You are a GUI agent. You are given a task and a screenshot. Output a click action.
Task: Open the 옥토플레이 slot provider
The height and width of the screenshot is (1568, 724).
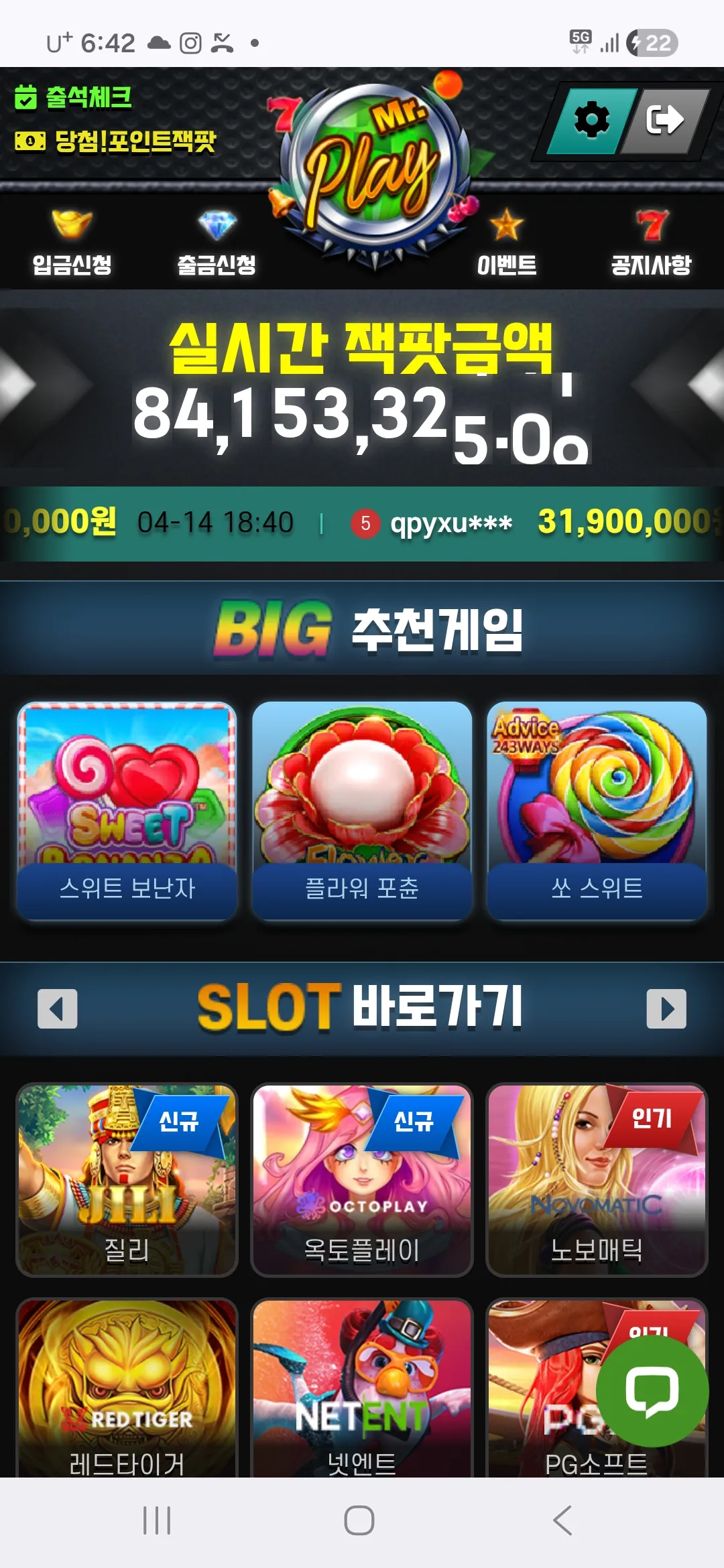[x=362, y=1180]
